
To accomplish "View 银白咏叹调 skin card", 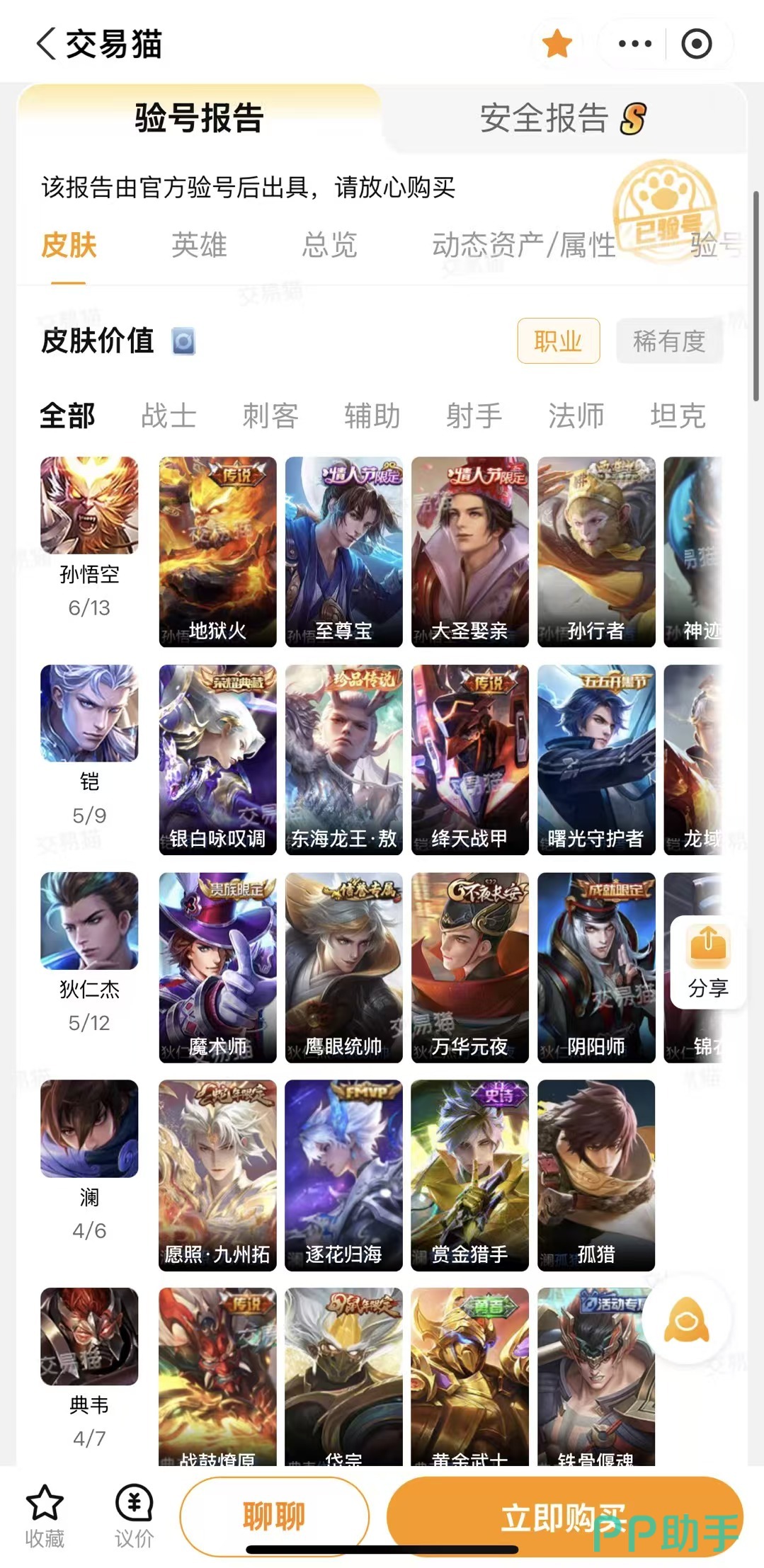I will 217,760.
